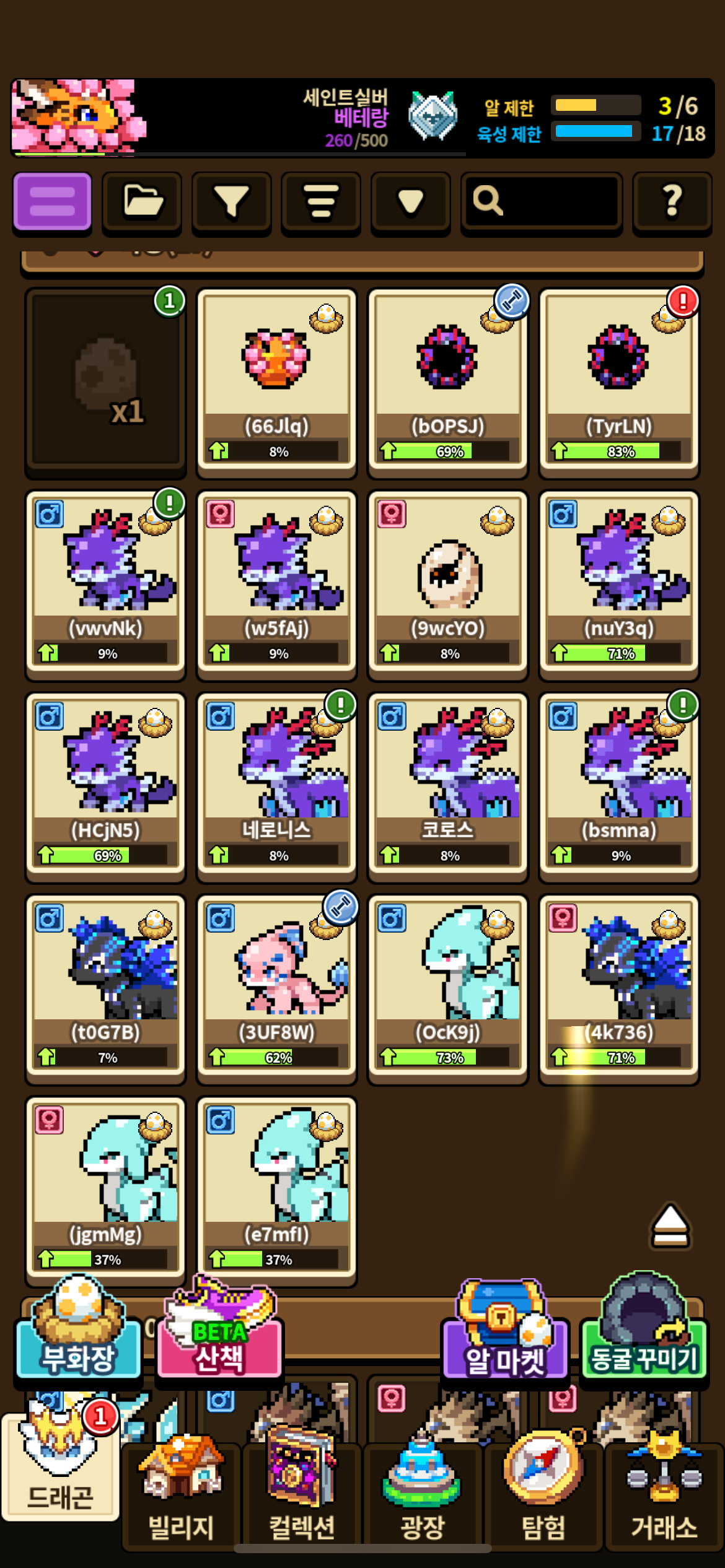The width and height of the screenshot is (725, 1568).
Task: Open the folder icon in toolbar
Action: [142, 203]
